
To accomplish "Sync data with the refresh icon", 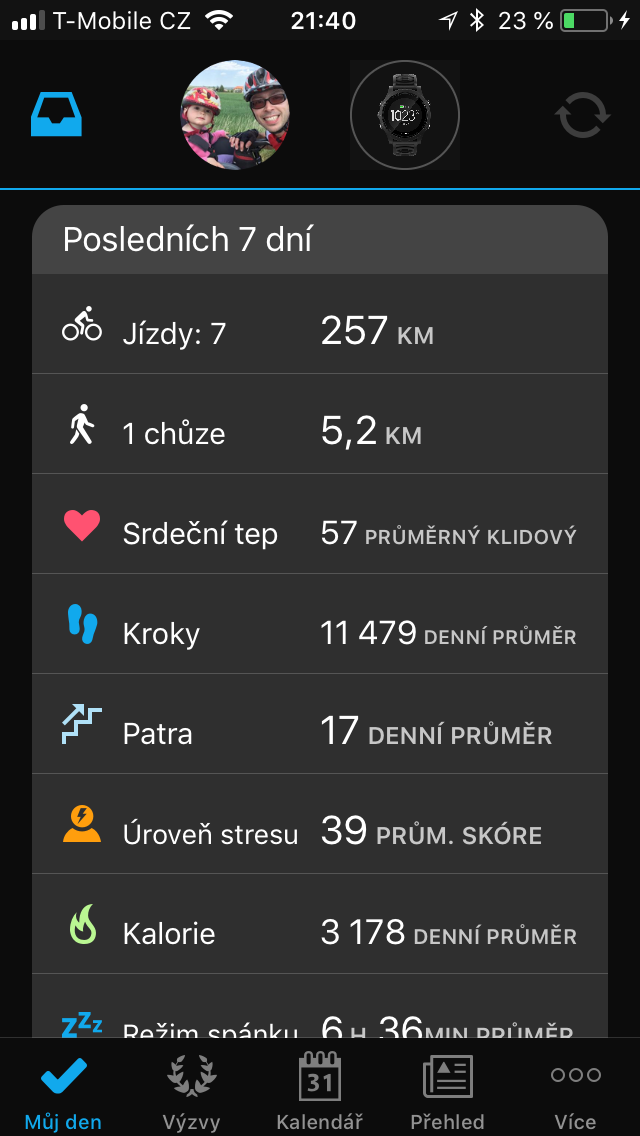I will pos(583,116).
